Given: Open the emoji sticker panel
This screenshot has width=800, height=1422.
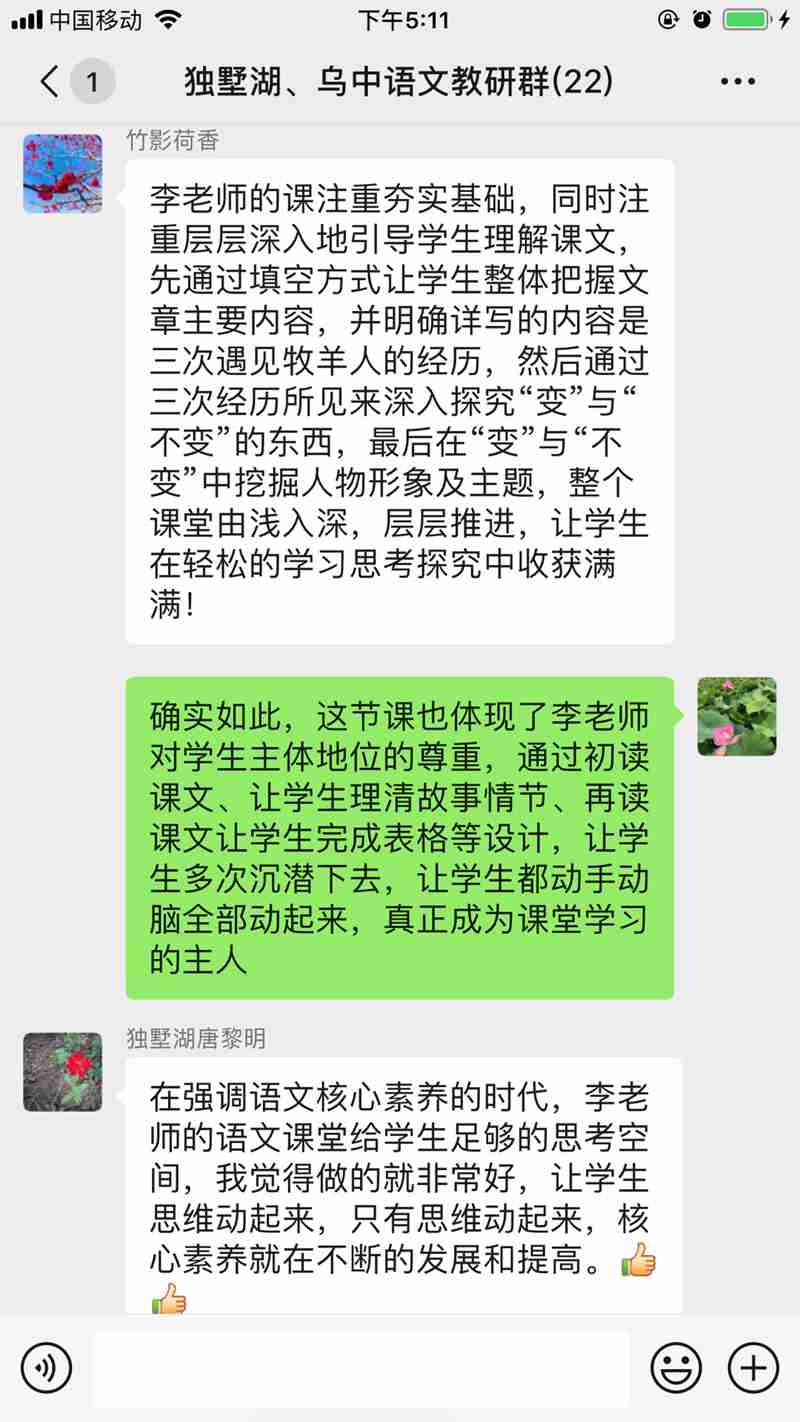Looking at the screenshot, I should (676, 1367).
